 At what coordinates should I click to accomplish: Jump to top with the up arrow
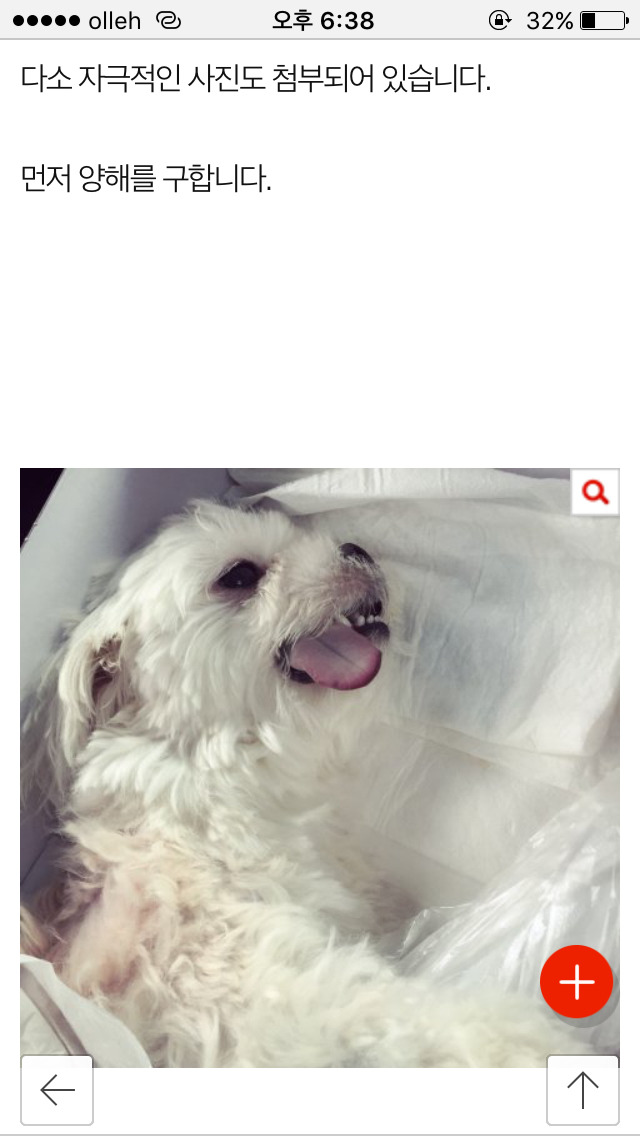coord(582,1090)
